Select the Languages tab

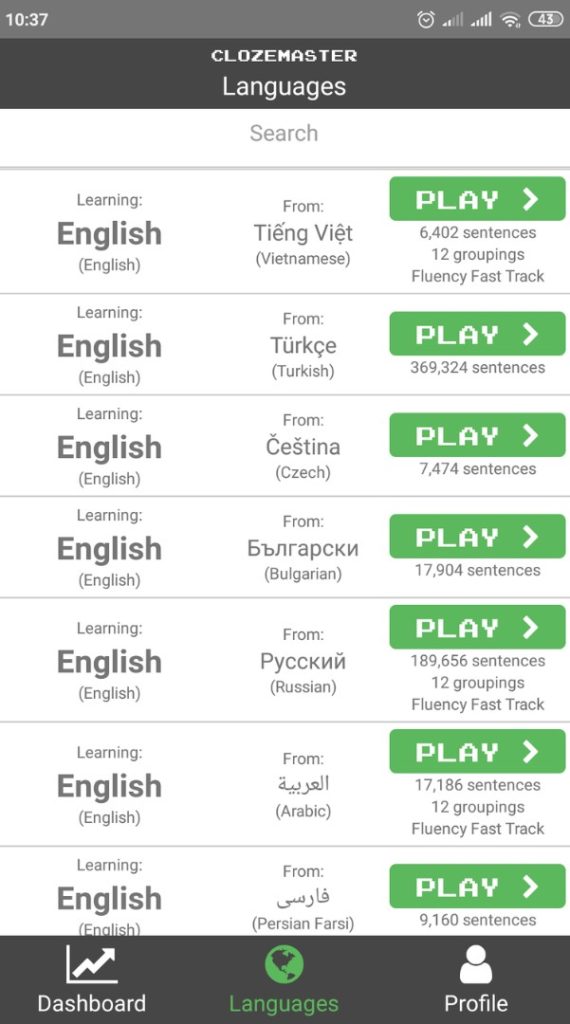[x=284, y=980]
